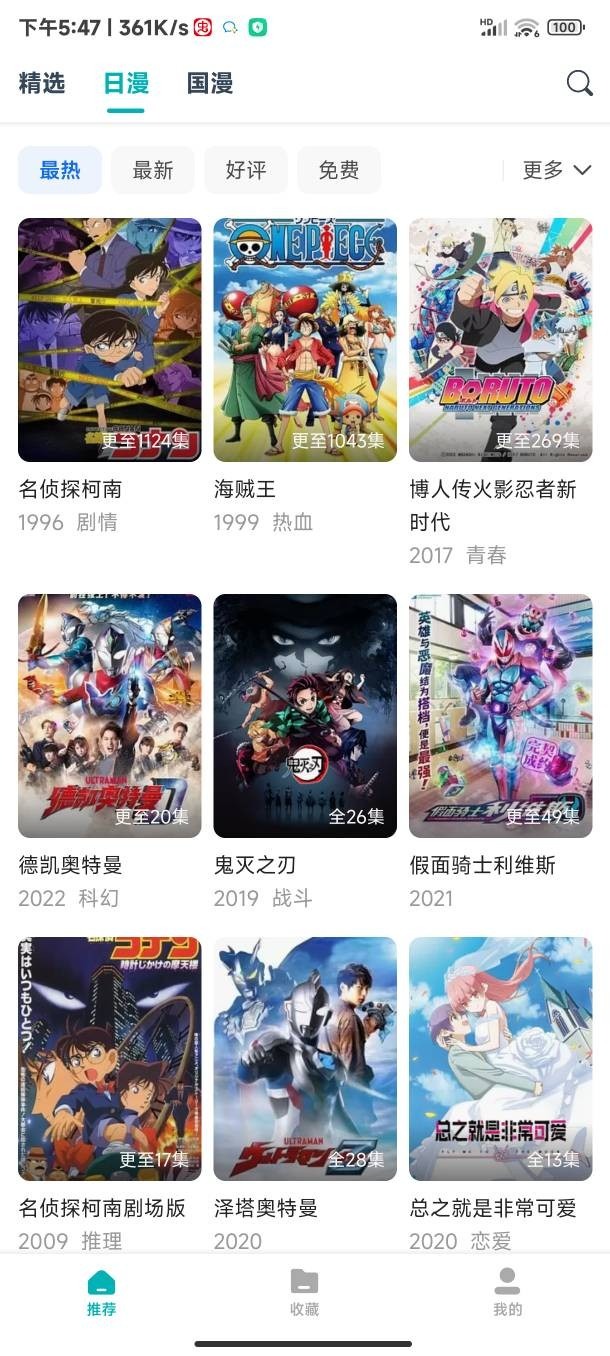Switch to the 国漫 tab
The image size is (610, 1356).
point(210,83)
